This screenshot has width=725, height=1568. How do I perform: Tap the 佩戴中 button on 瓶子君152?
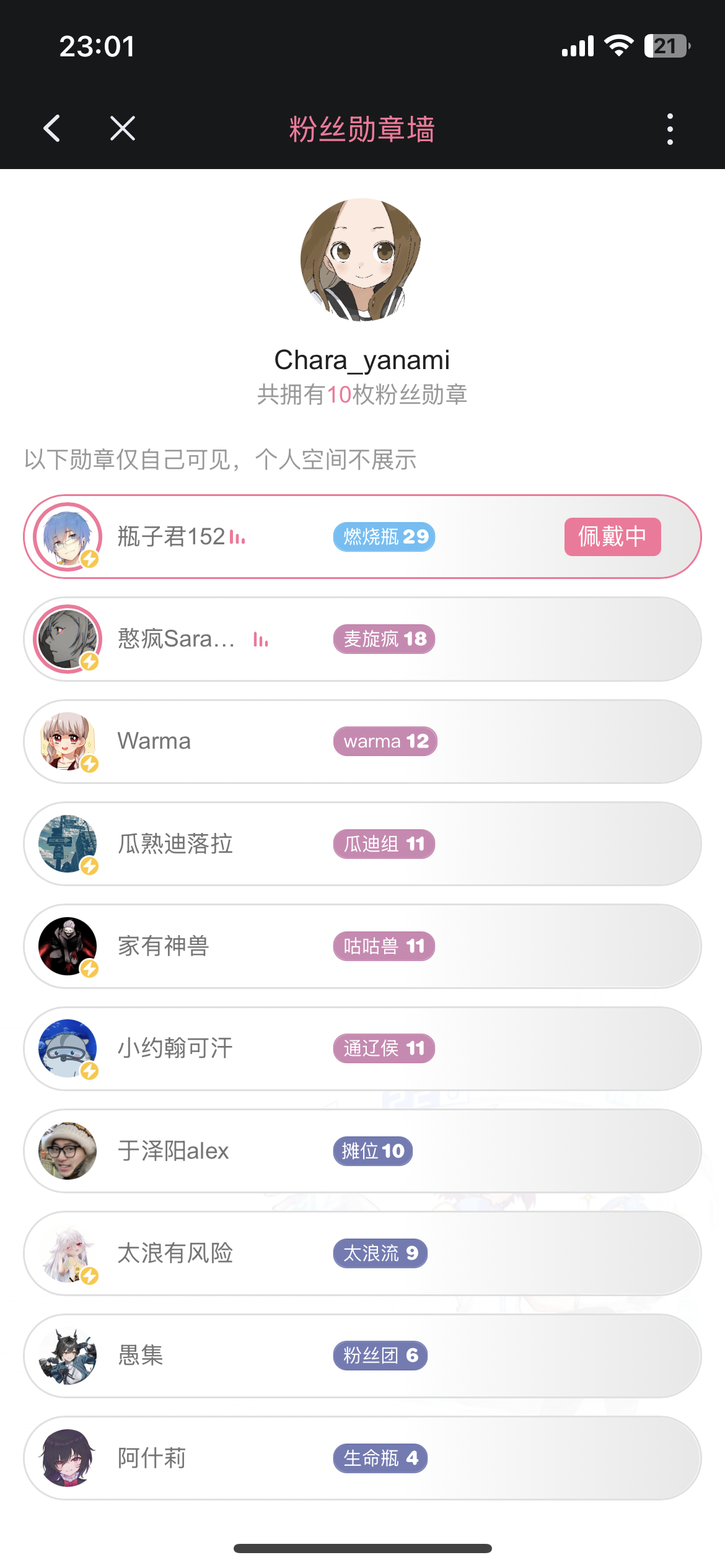[x=612, y=536]
